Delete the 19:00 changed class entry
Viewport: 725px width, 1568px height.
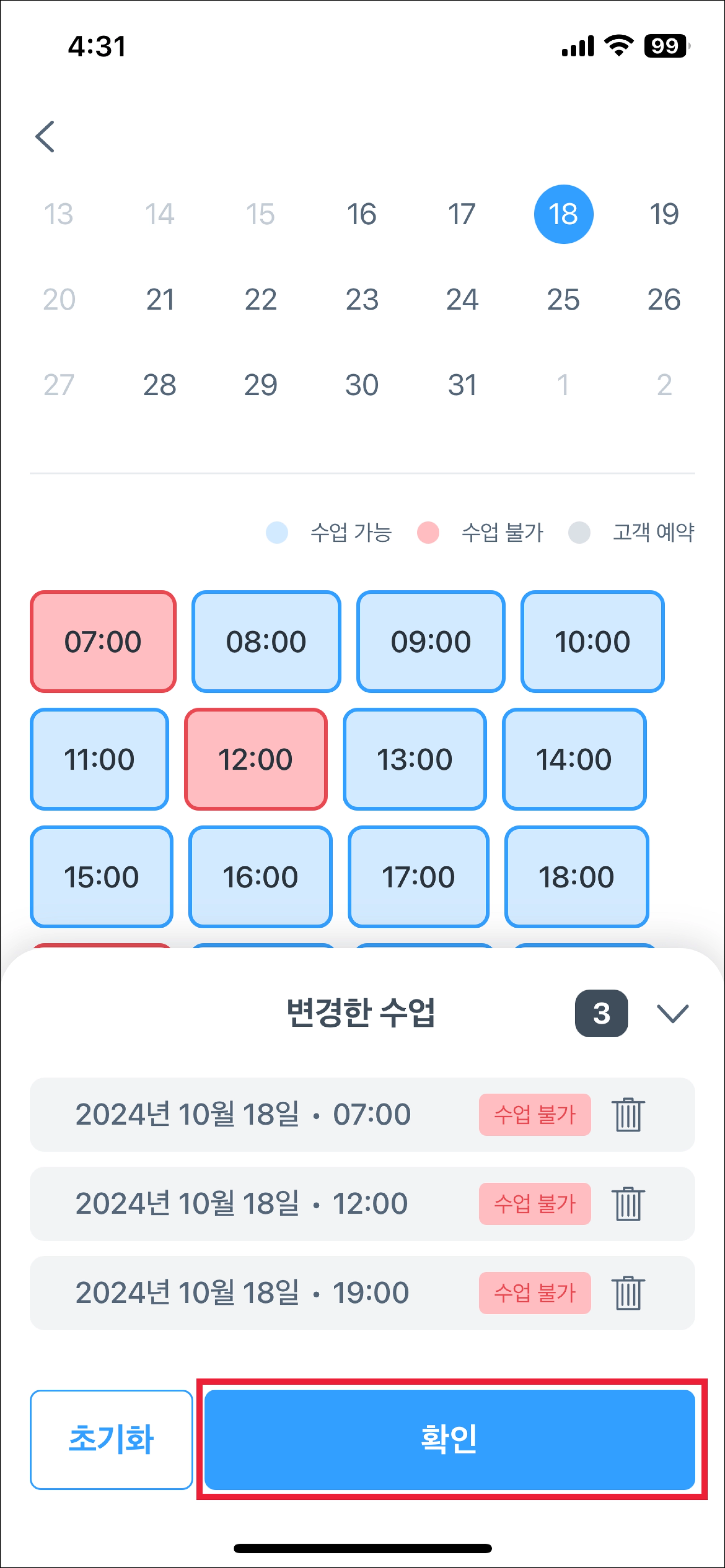pyautogui.click(x=628, y=1292)
